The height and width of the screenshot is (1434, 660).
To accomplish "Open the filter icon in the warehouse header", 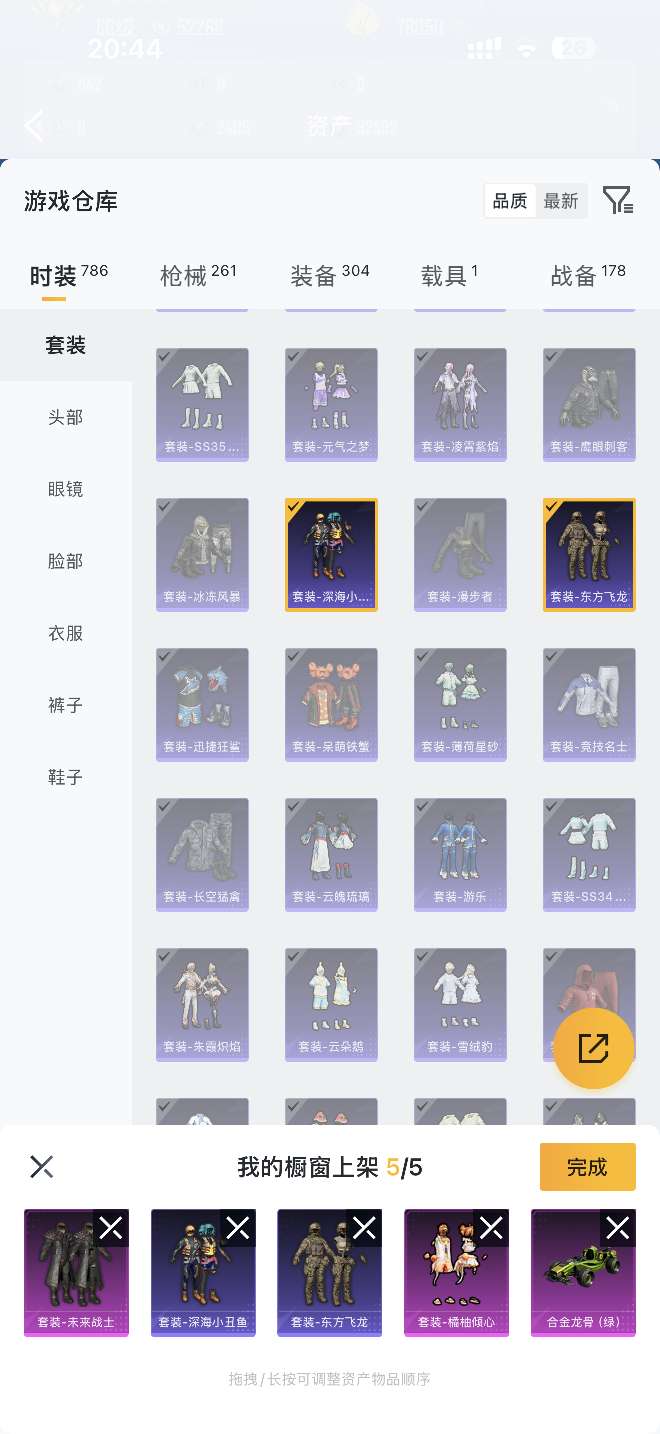I will click(617, 201).
